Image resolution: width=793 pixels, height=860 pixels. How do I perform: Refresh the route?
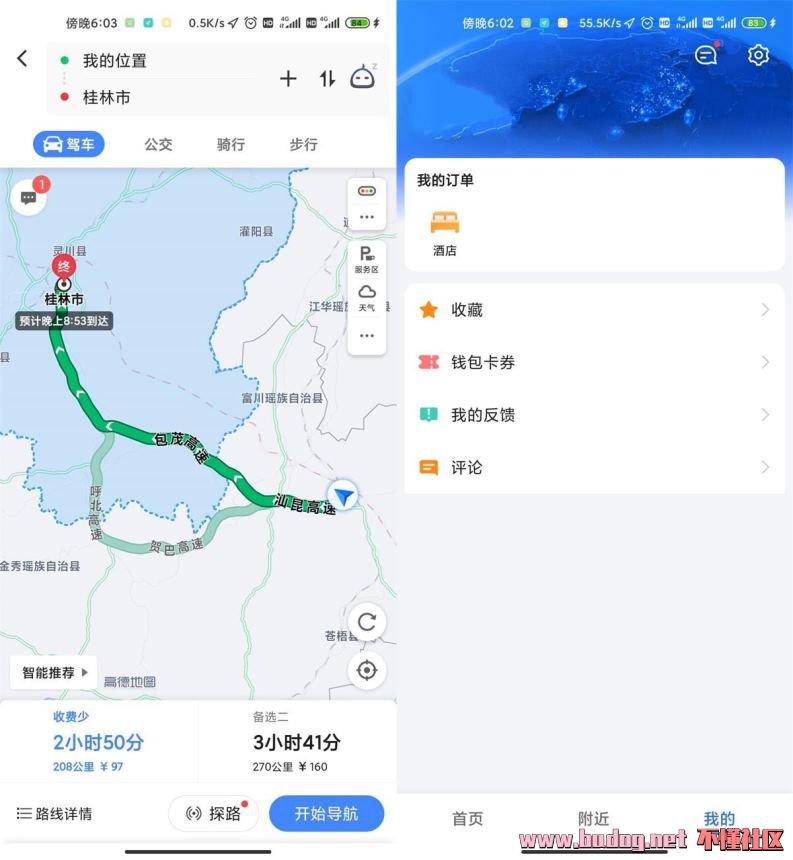(x=367, y=622)
